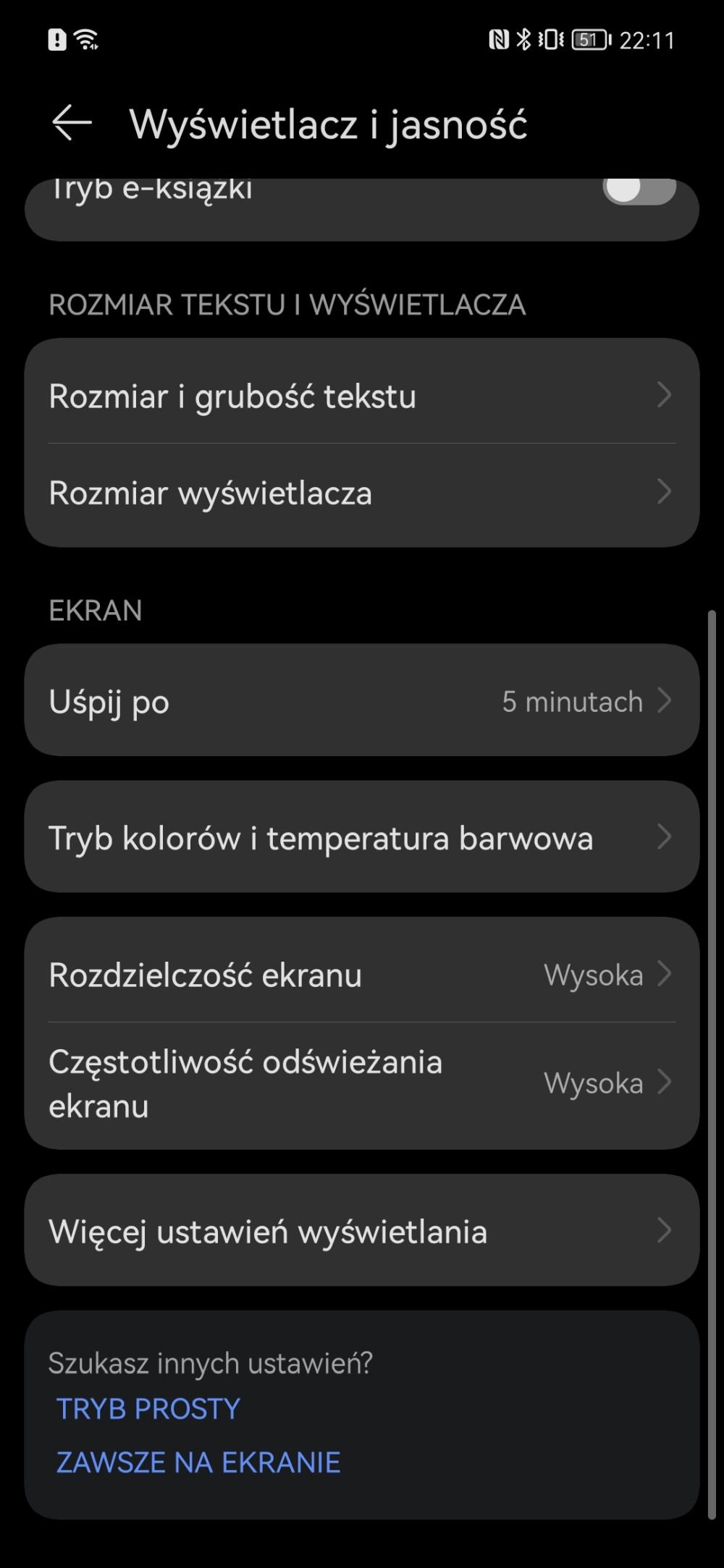Open Rozmiar i grubość tekstu
724x1568 pixels.
(361, 396)
